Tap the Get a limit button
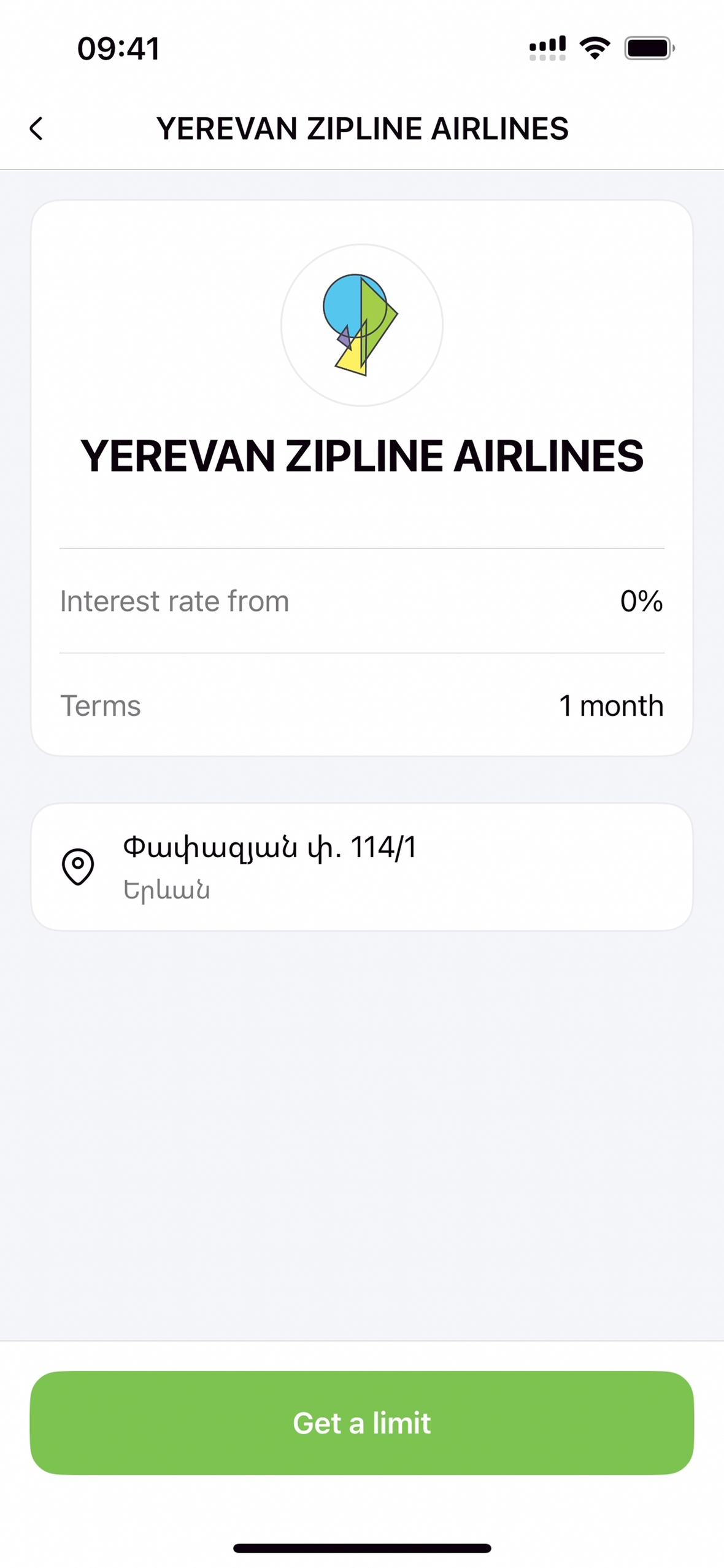 [362, 1422]
